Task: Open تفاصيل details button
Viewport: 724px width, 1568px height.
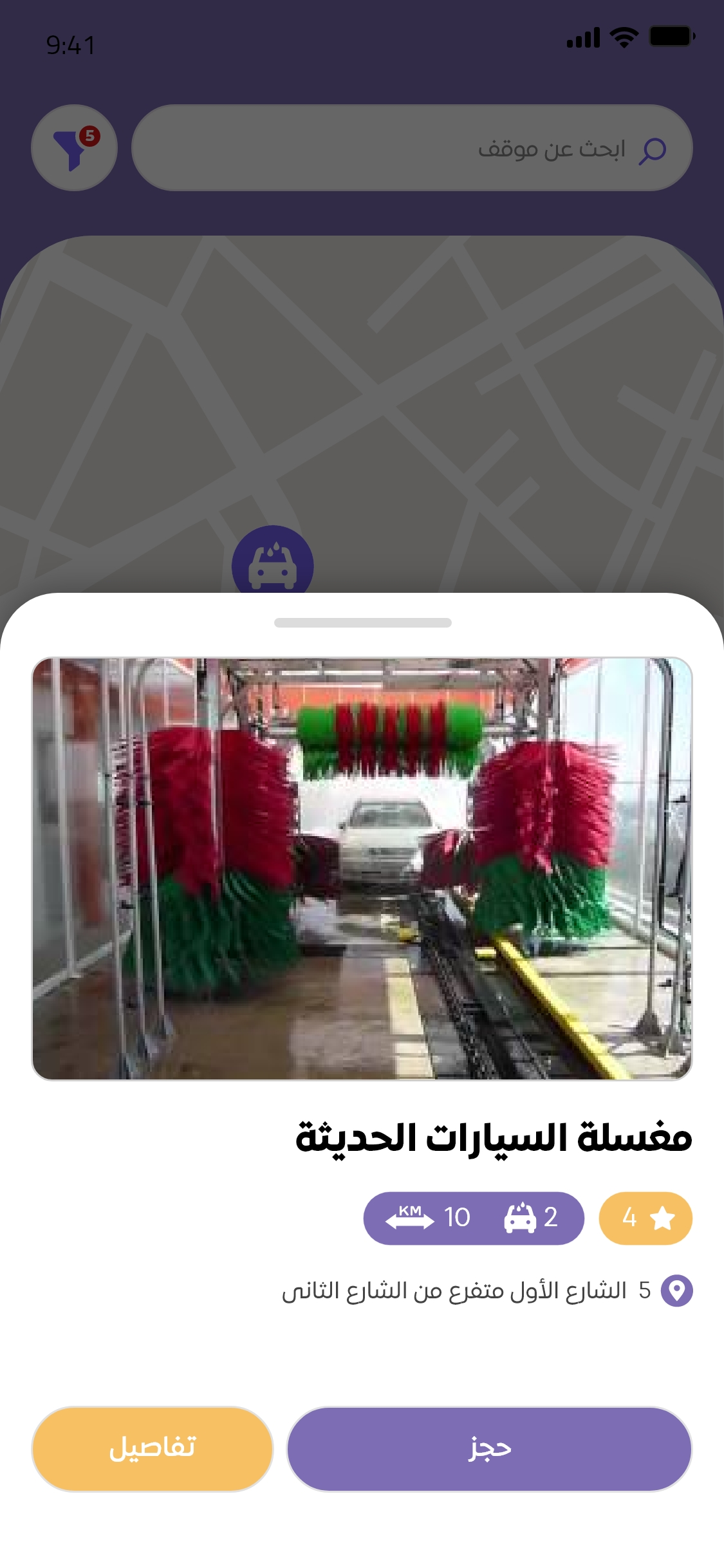Action: tap(153, 1448)
